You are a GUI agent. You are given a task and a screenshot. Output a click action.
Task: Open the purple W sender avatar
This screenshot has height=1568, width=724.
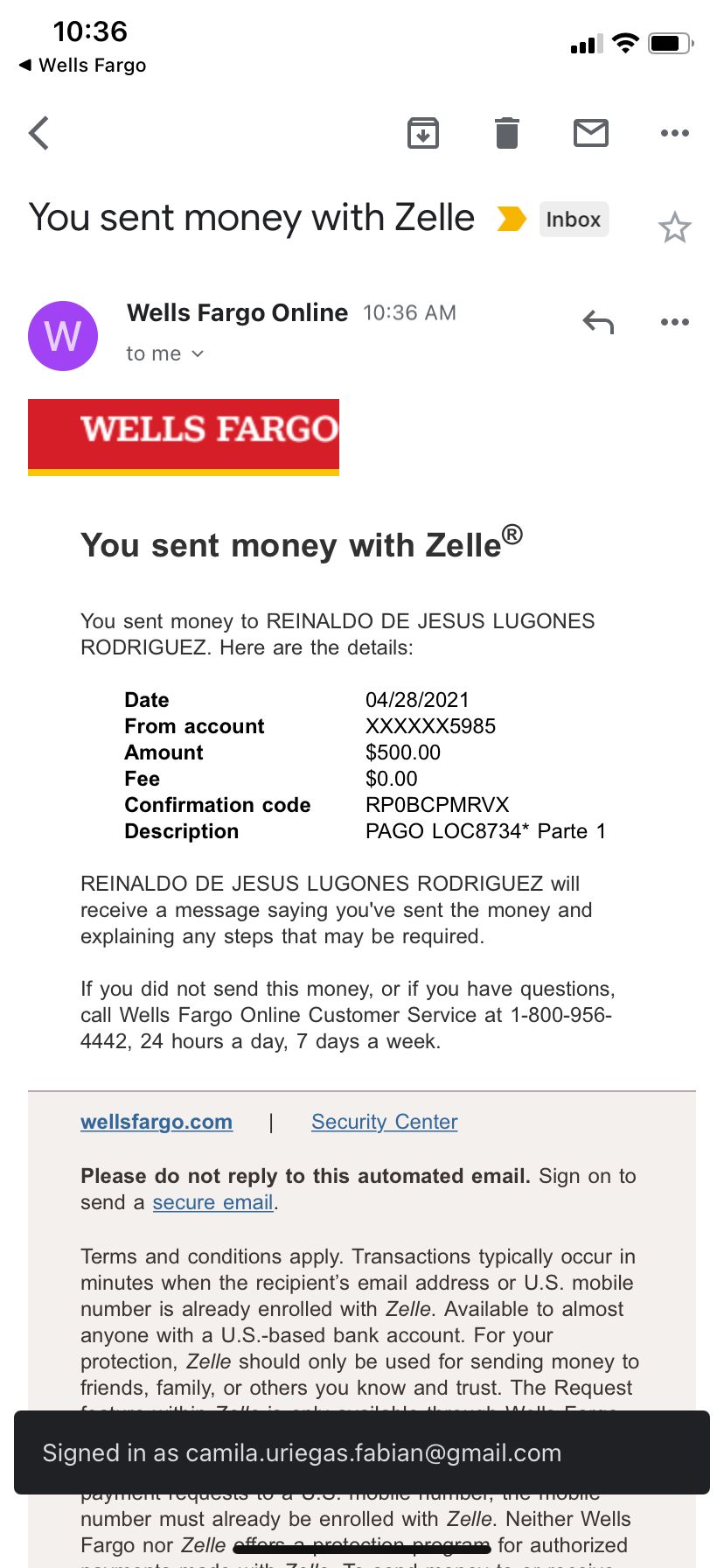coord(63,336)
